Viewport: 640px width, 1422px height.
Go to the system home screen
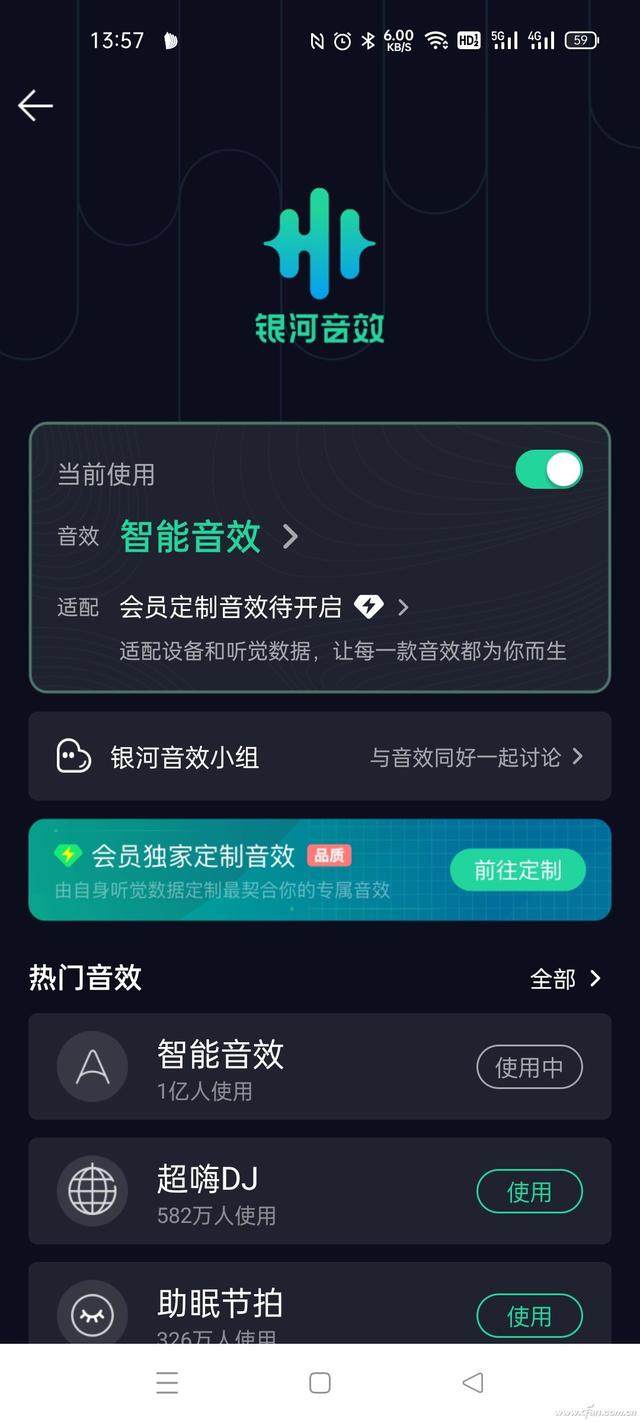(x=320, y=1383)
